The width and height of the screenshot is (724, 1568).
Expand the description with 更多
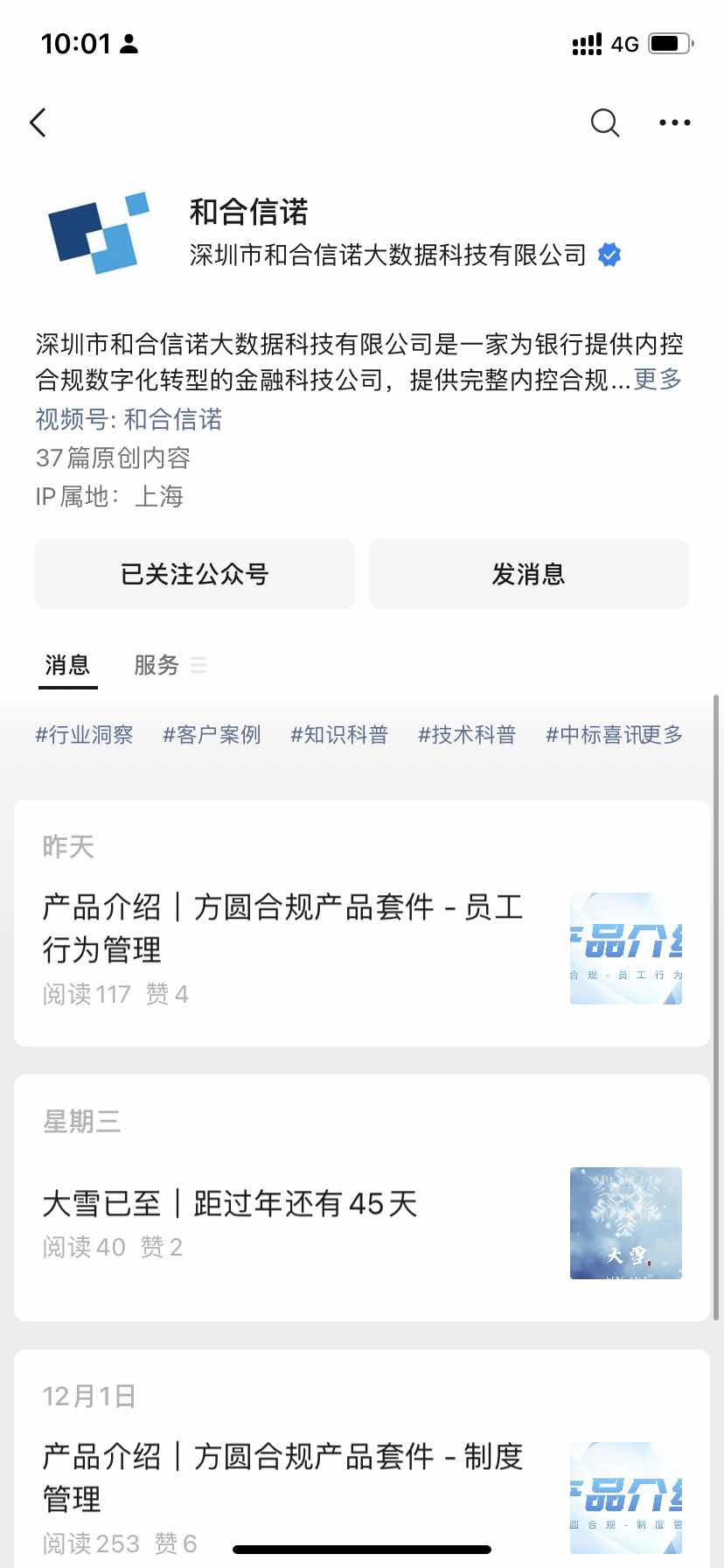[x=658, y=380]
